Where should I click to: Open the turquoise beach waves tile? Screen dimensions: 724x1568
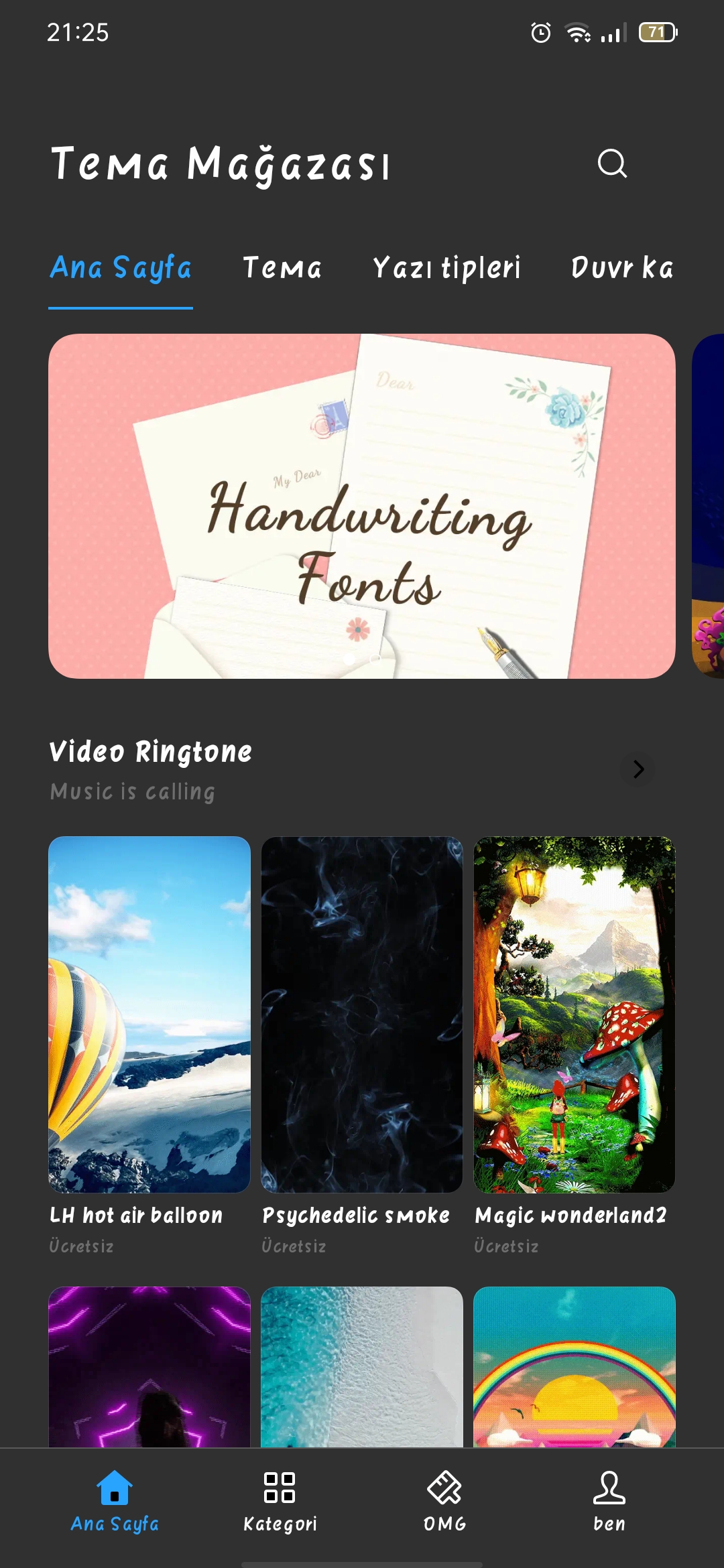[362, 1367]
